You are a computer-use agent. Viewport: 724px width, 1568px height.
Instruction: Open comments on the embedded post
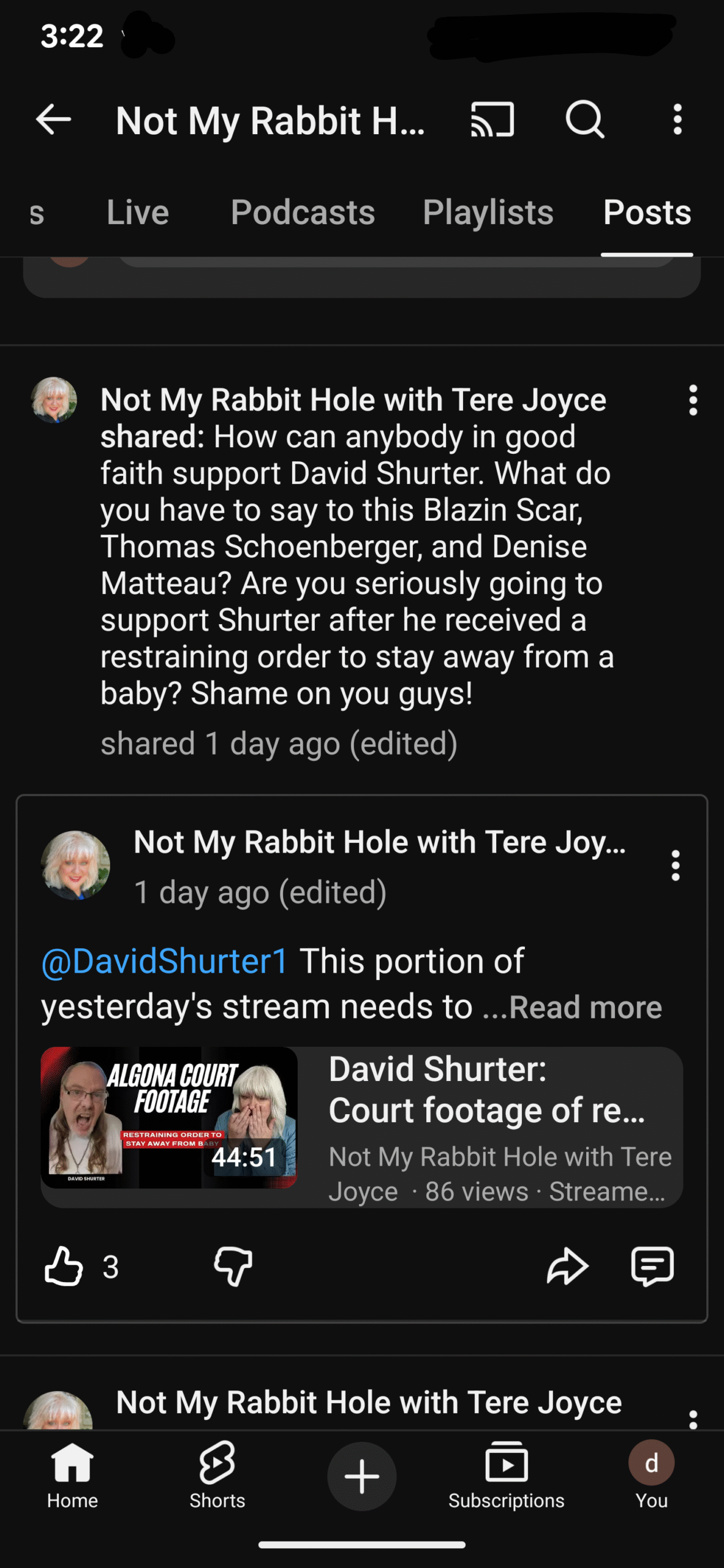(x=652, y=1266)
